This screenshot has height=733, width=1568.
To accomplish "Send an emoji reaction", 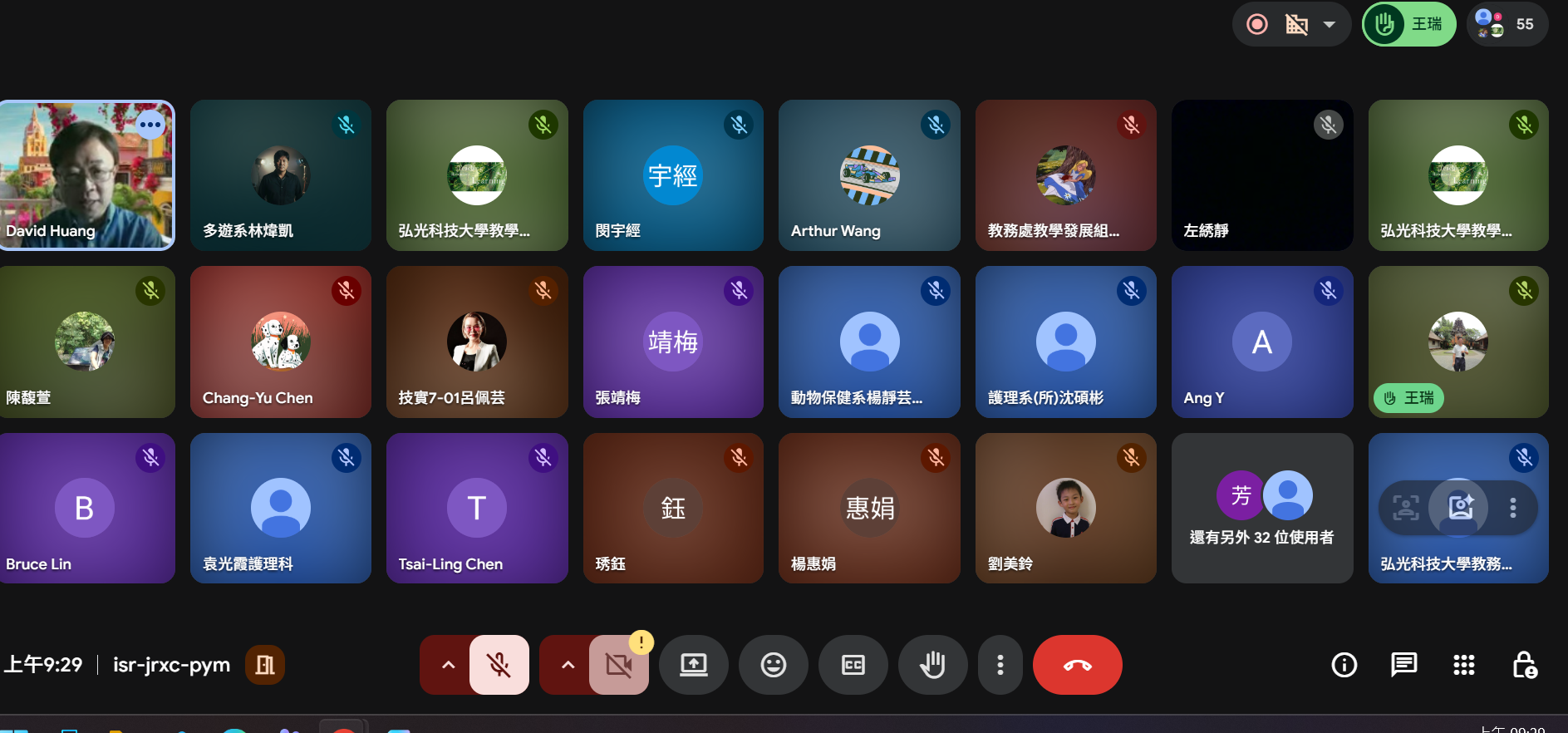I will click(773, 665).
